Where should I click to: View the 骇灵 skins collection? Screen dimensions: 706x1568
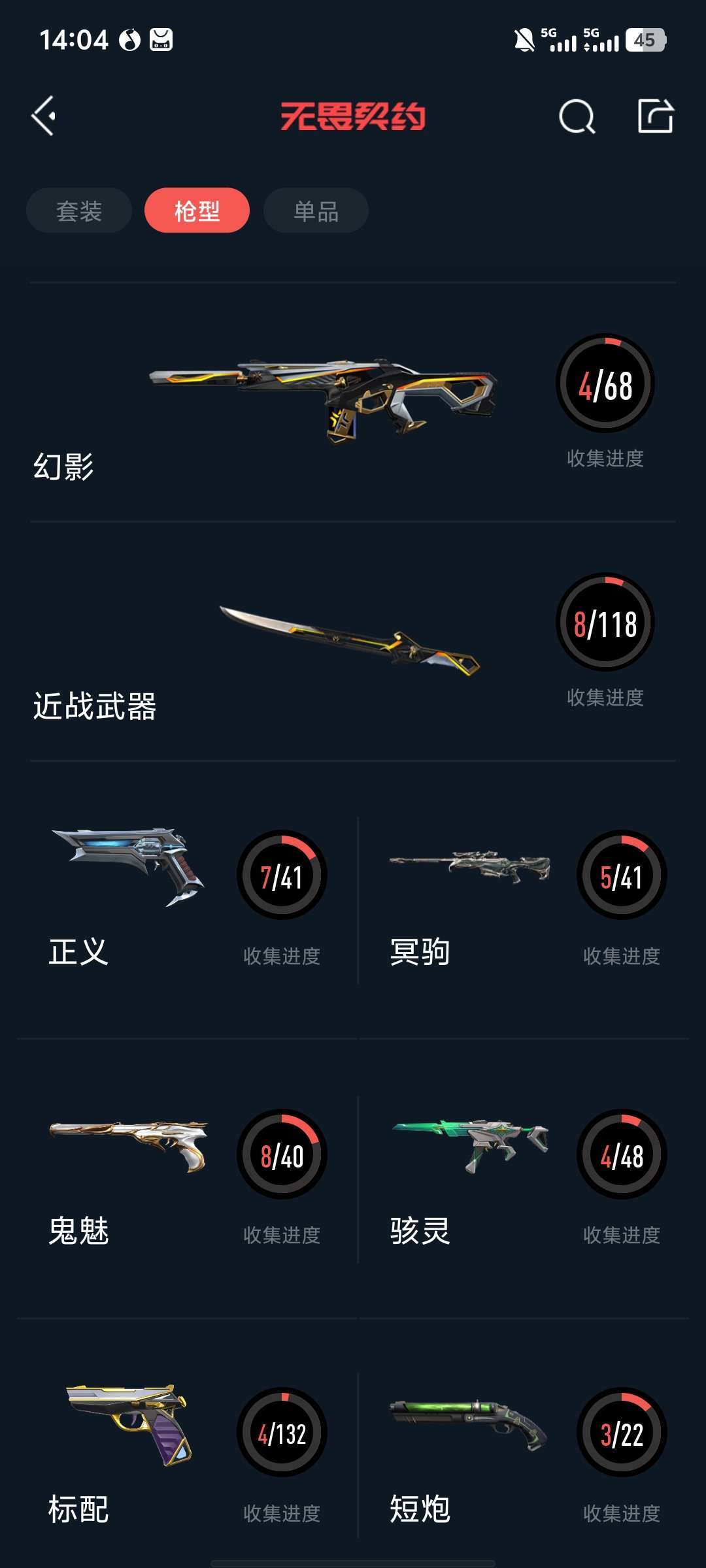tap(524, 1179)
